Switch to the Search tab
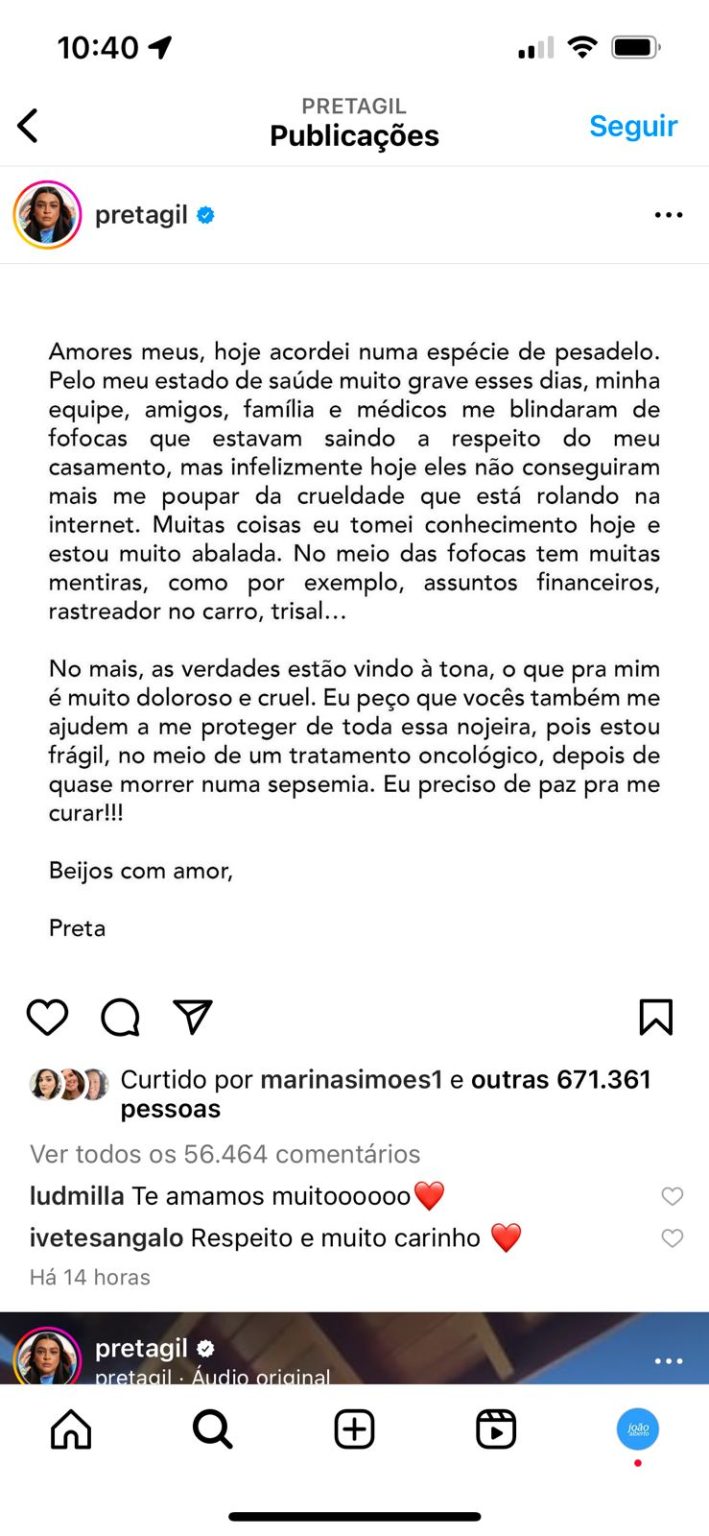 tap(212, 1430)
